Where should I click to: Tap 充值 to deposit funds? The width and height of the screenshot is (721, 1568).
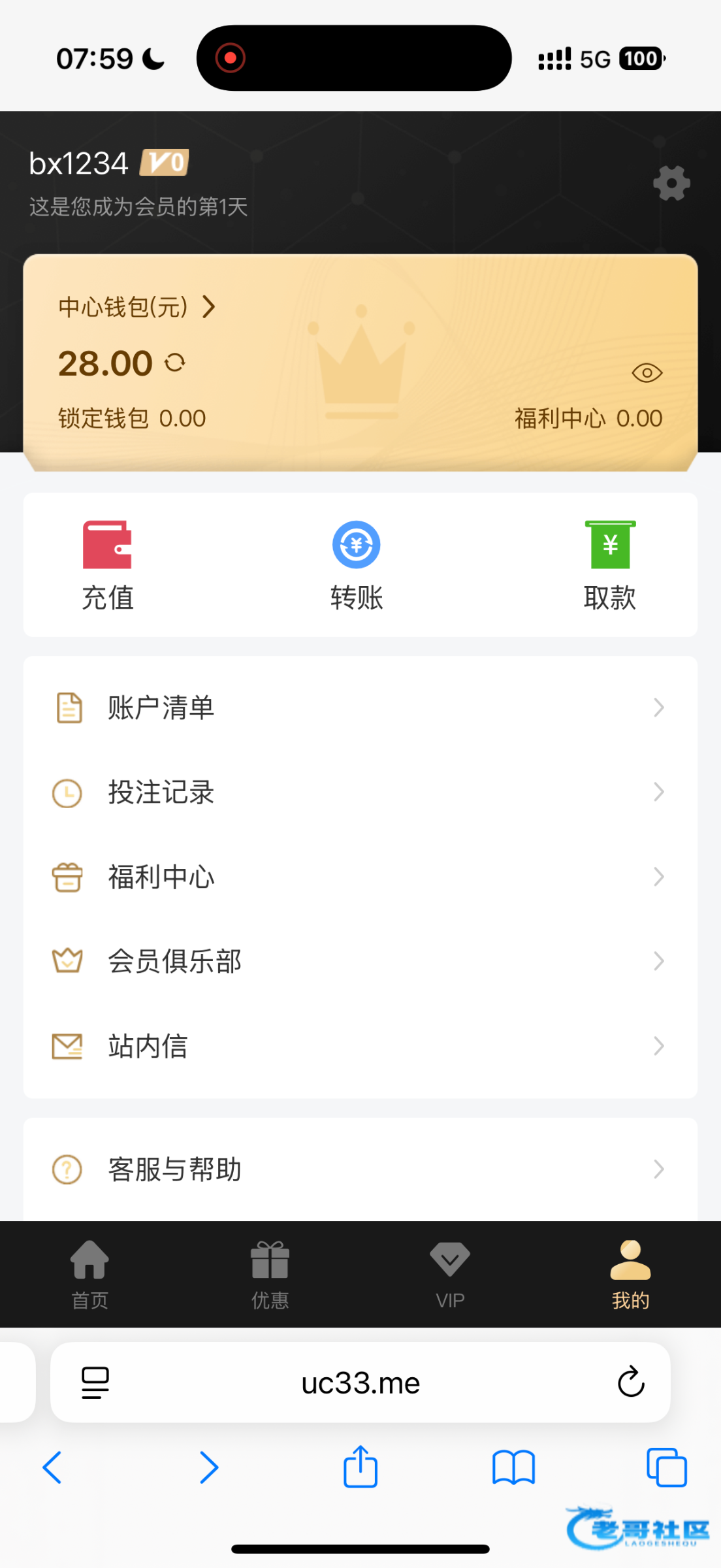click(108, 565)
